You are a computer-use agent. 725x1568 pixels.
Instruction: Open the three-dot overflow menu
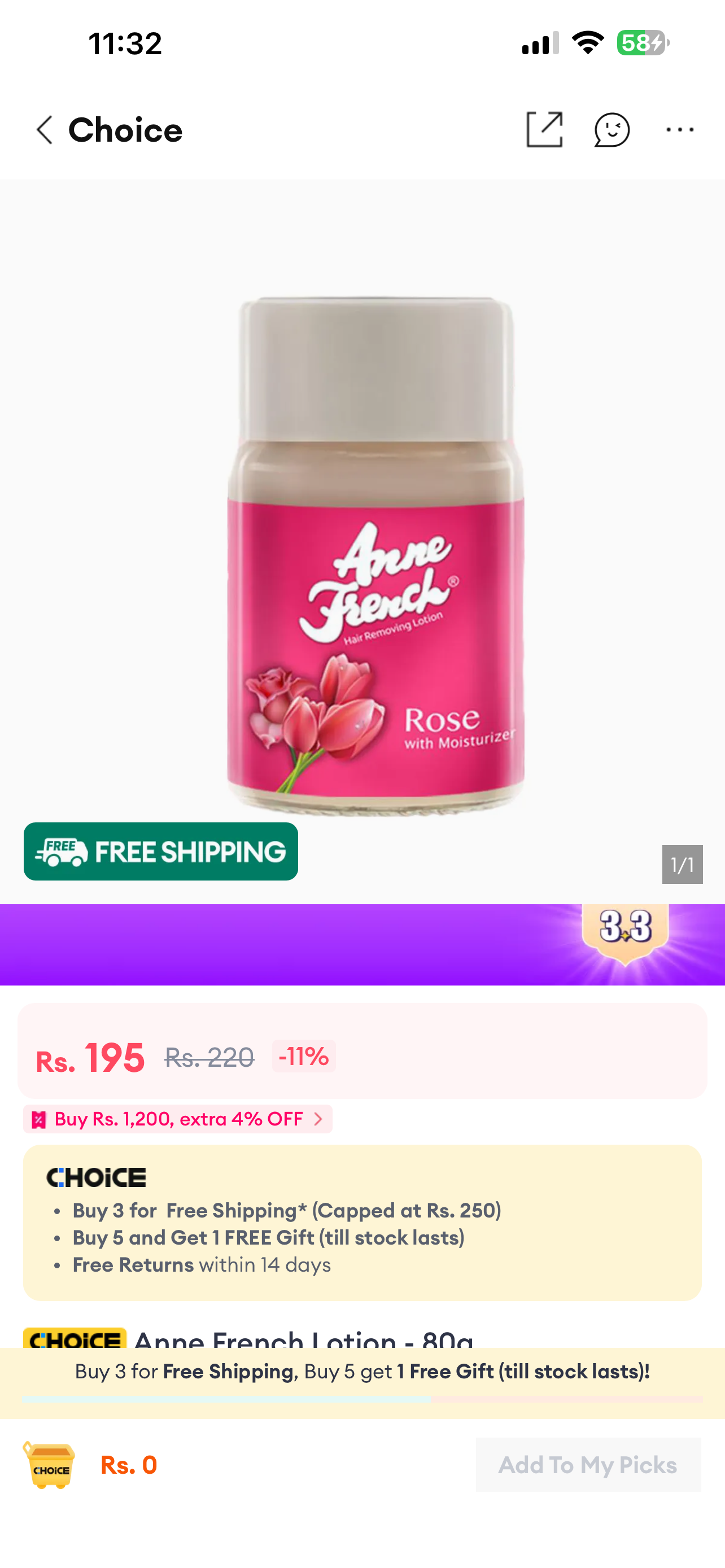coord(679,130)
